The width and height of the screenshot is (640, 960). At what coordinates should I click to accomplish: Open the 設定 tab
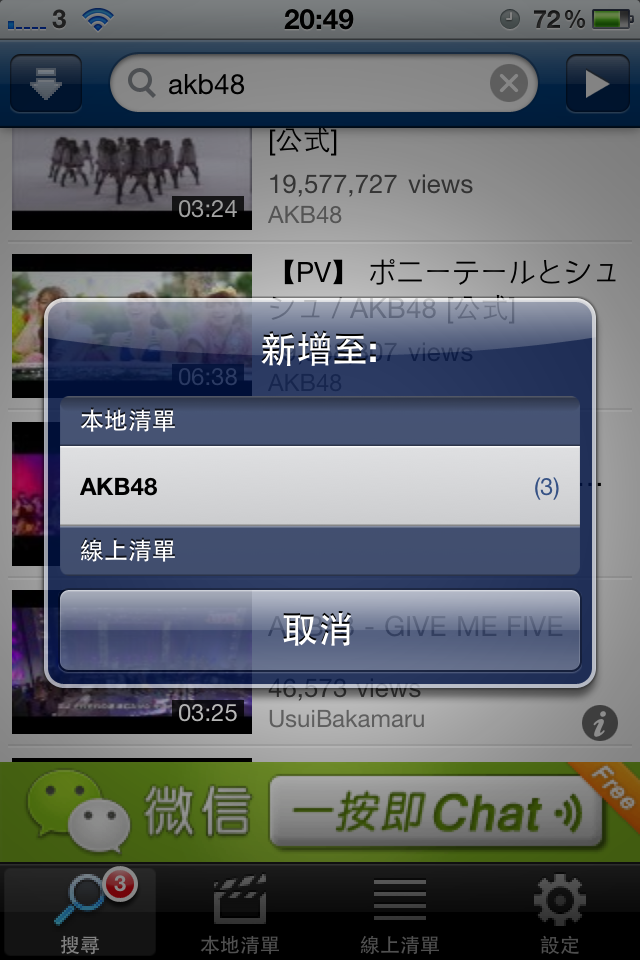point(560,912)
